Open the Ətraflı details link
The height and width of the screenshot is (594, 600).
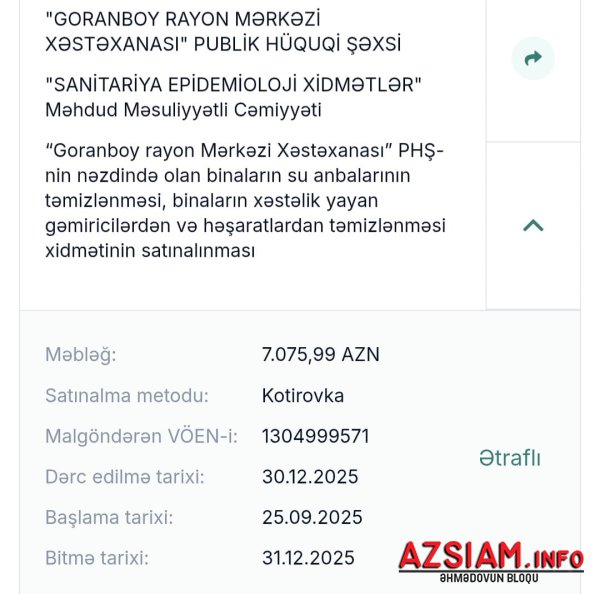509,458
